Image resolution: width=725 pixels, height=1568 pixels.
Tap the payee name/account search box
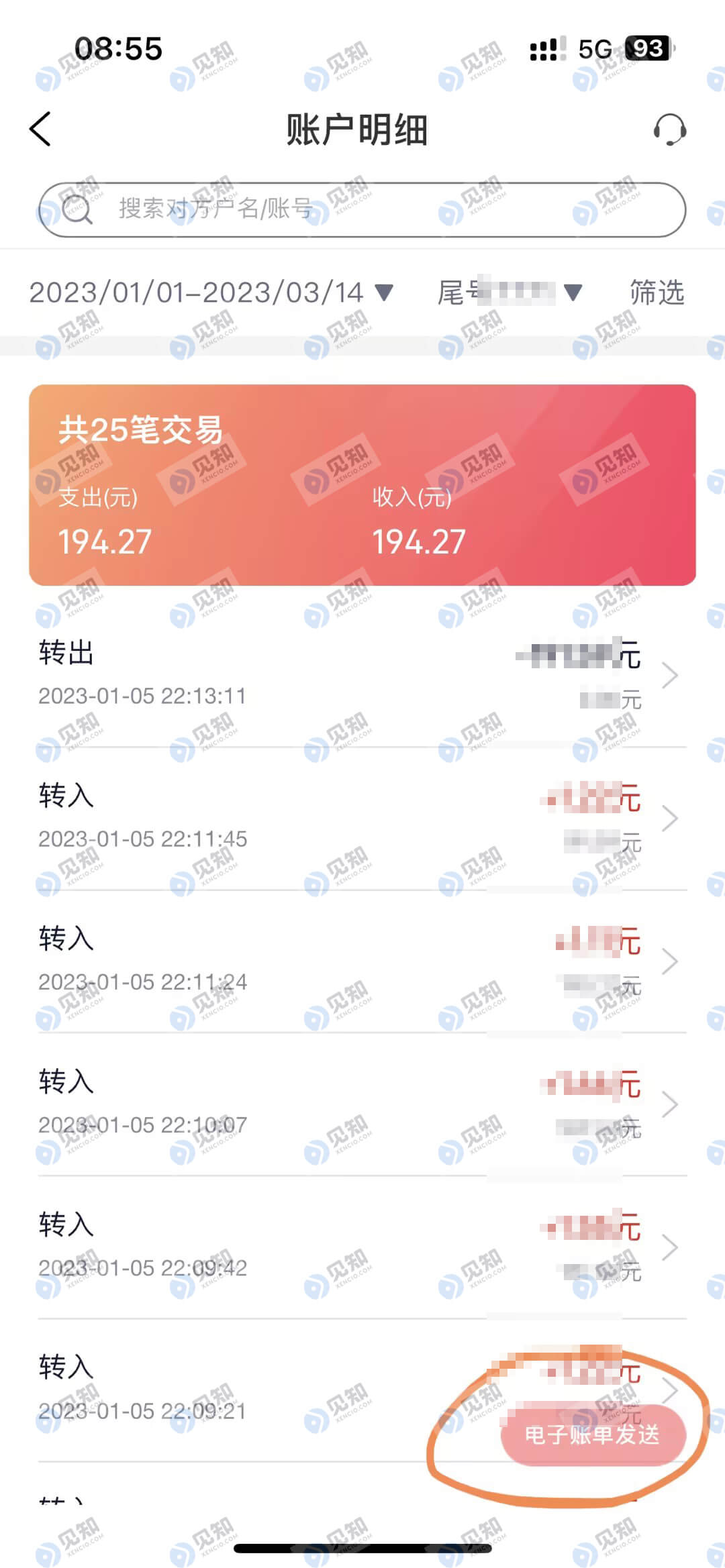coord(362,209)
